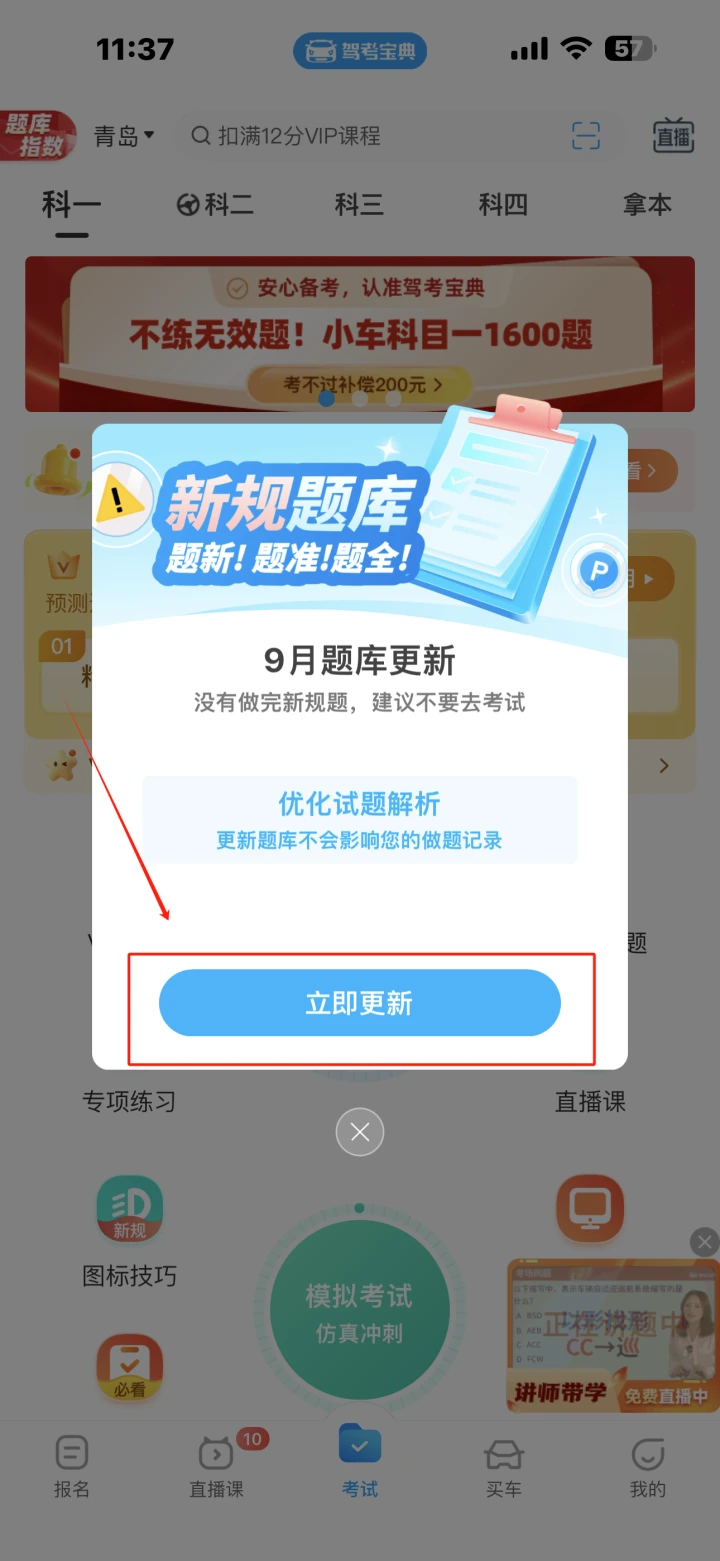Switch to the 科二 tab
This screenshot has width=720, height=1561.
pyautogui.click(x=215, y=205)
